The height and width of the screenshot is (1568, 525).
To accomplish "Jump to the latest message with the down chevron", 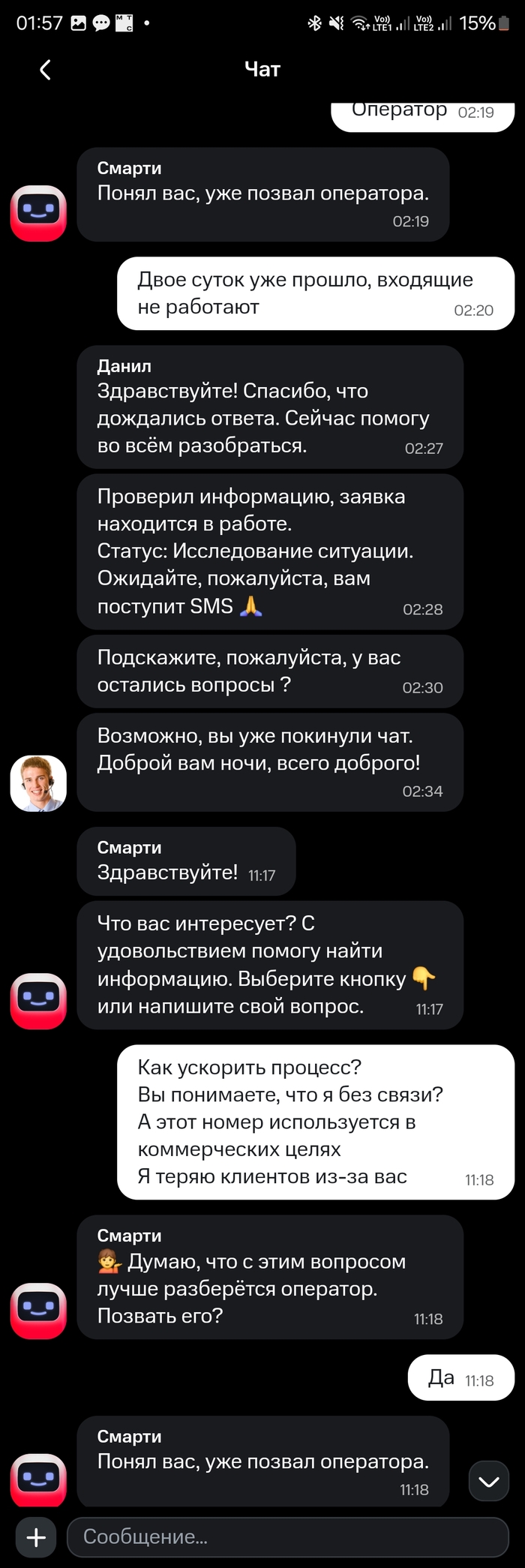I will tap(488, 1481).
